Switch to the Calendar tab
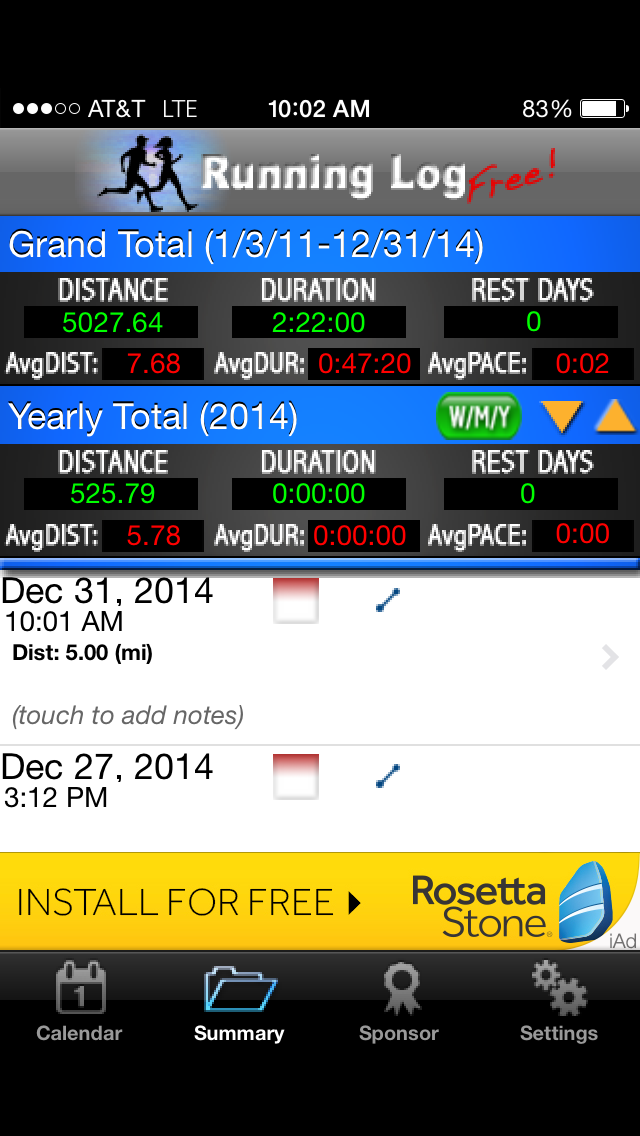The image size is (640, 1136). point(79,1003)
